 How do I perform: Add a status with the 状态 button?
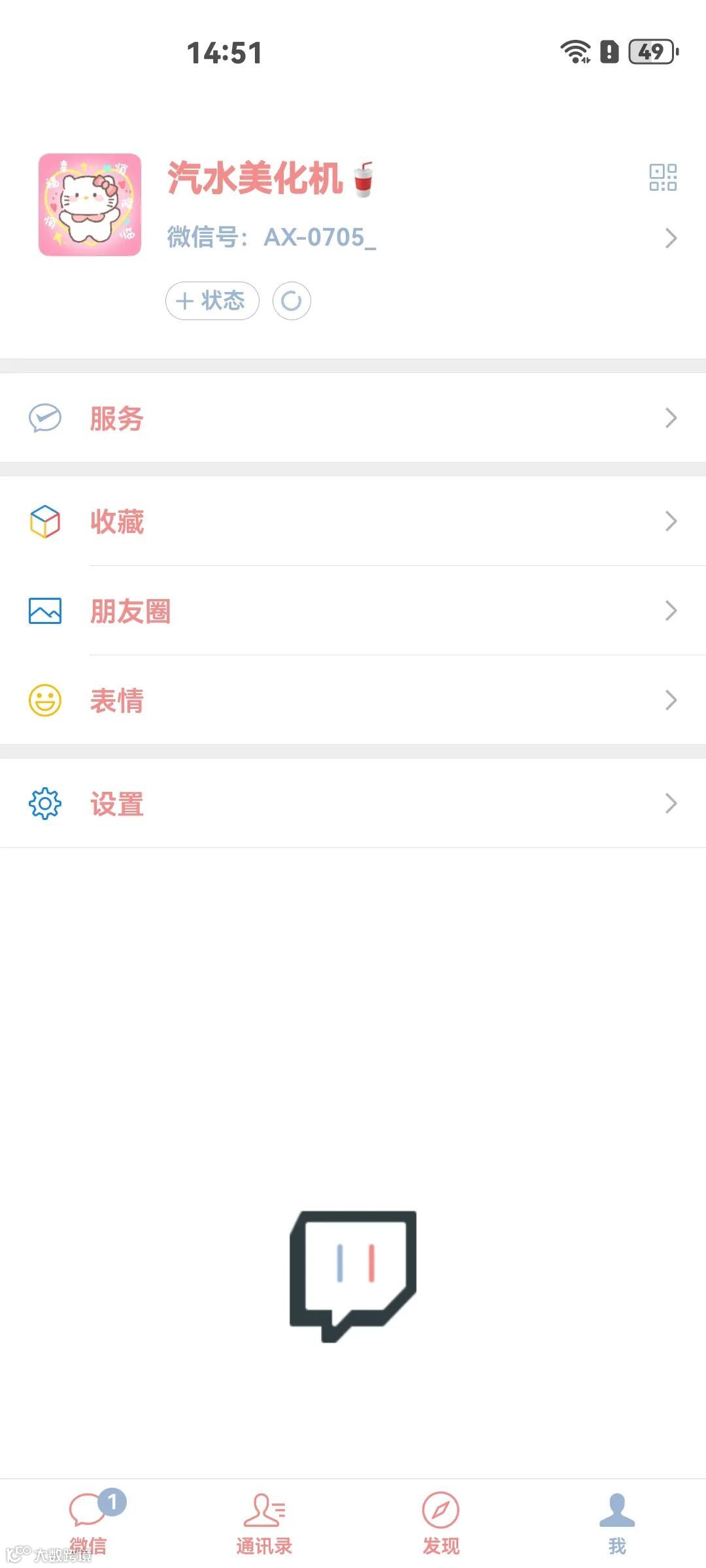tap(212, 301)
